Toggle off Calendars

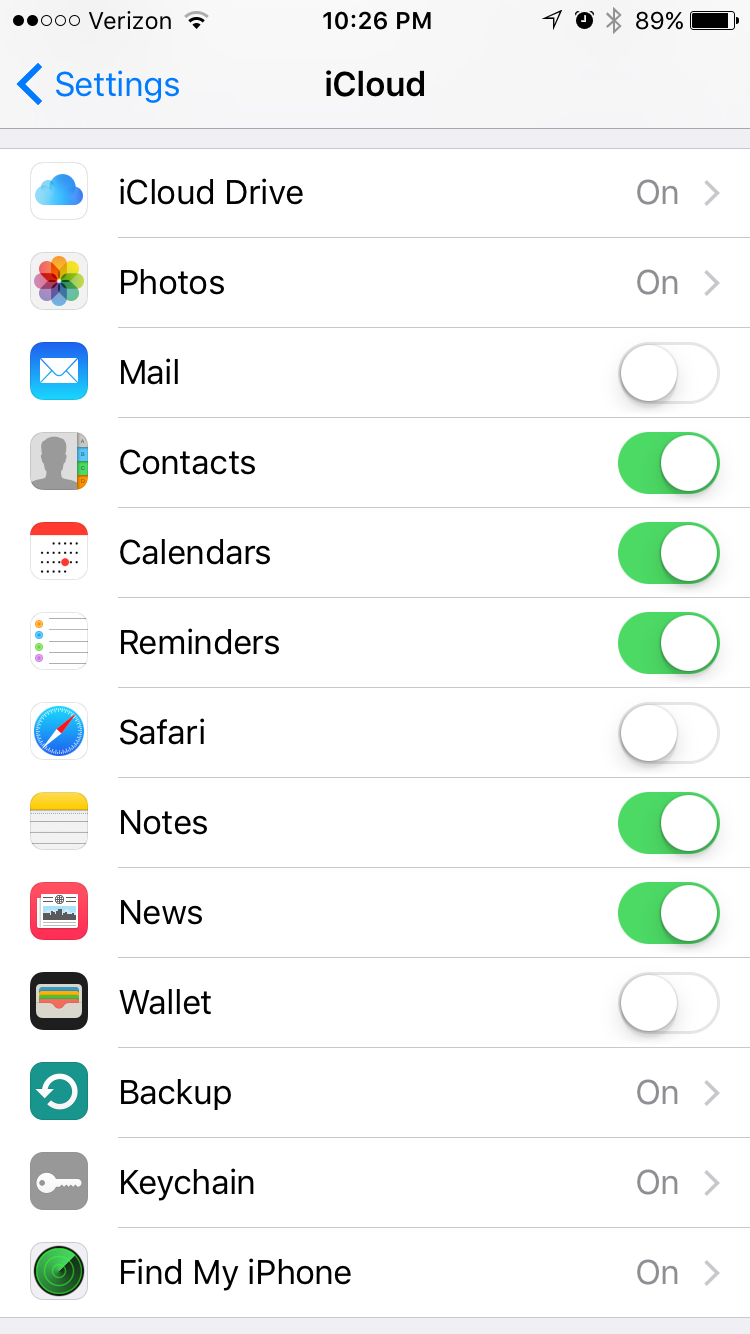(x=669, y=553)
